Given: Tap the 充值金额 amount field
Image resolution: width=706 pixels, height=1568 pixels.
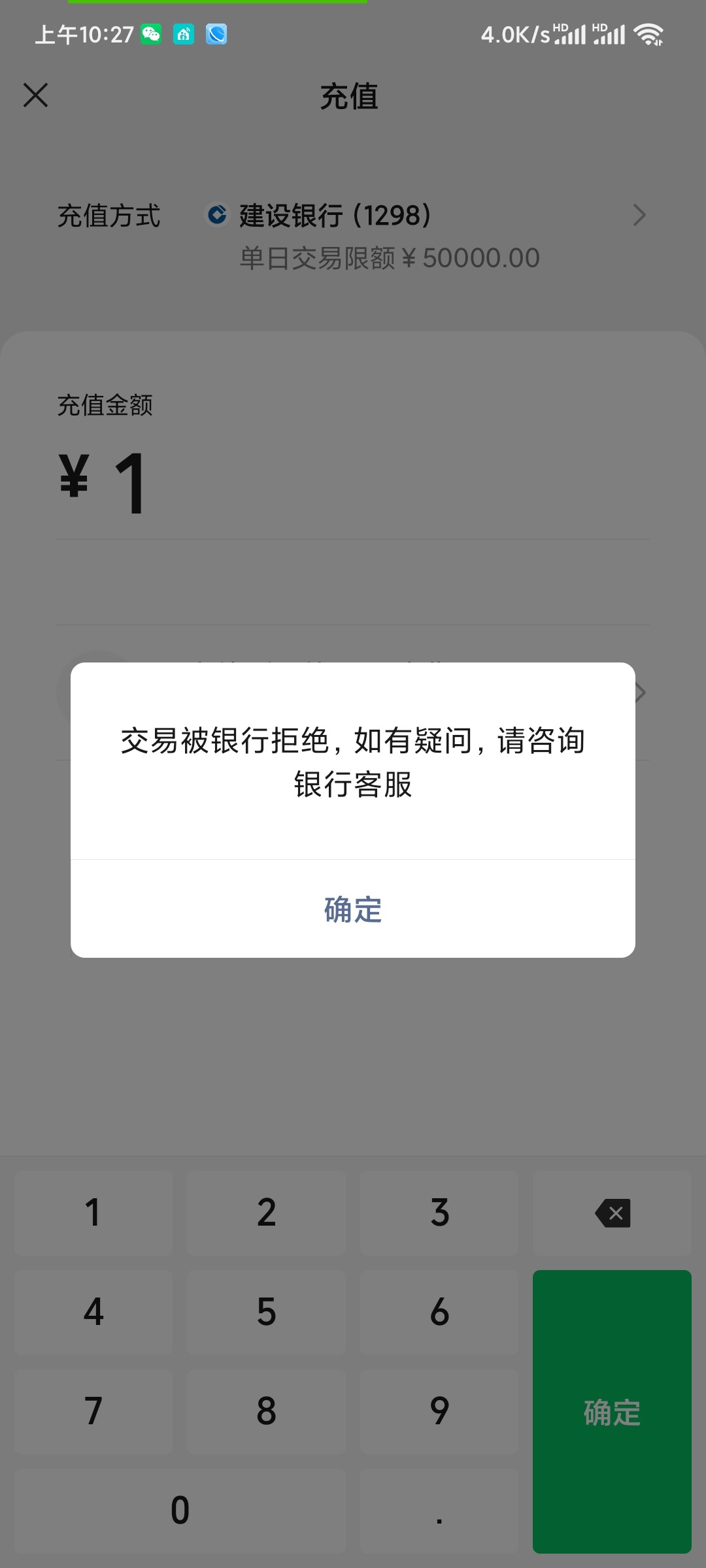Looking at the screenshot, I should coord(353,485).
